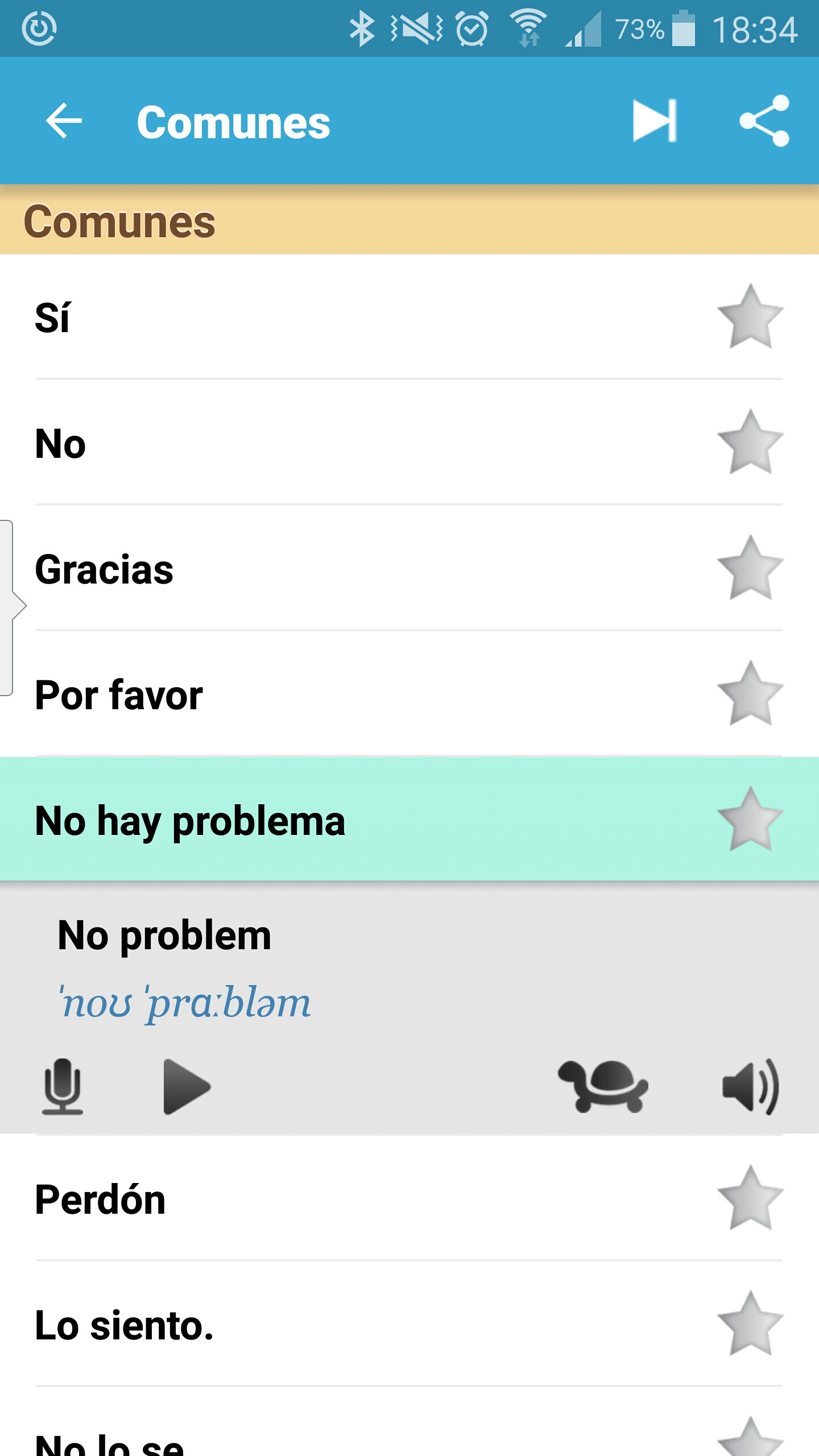819x1456 pixels.
Task: Favorite 'Perdón' with its star
Action: click(750, 1199)
